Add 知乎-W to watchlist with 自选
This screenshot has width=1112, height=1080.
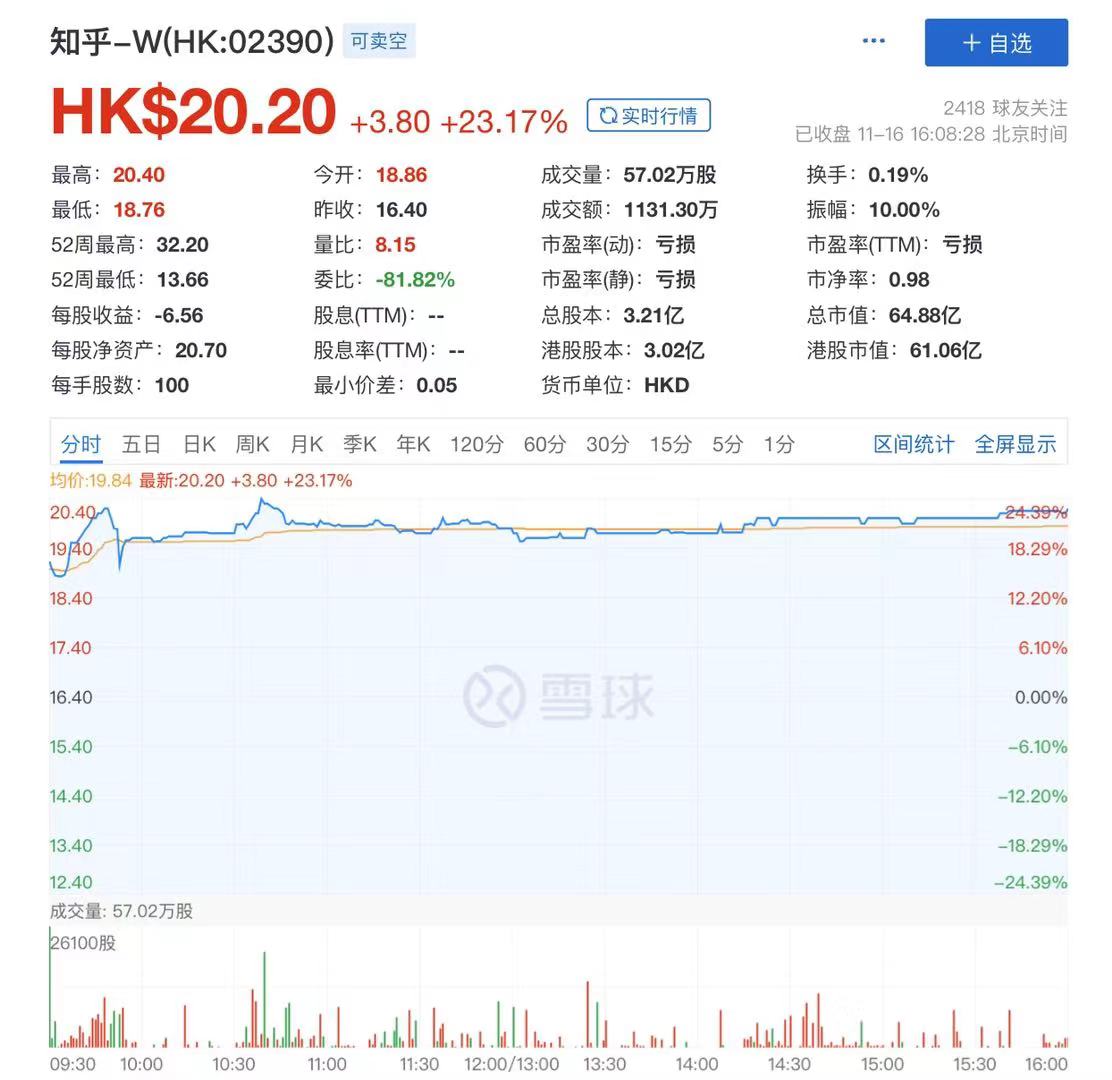click(x=996, y=43)
